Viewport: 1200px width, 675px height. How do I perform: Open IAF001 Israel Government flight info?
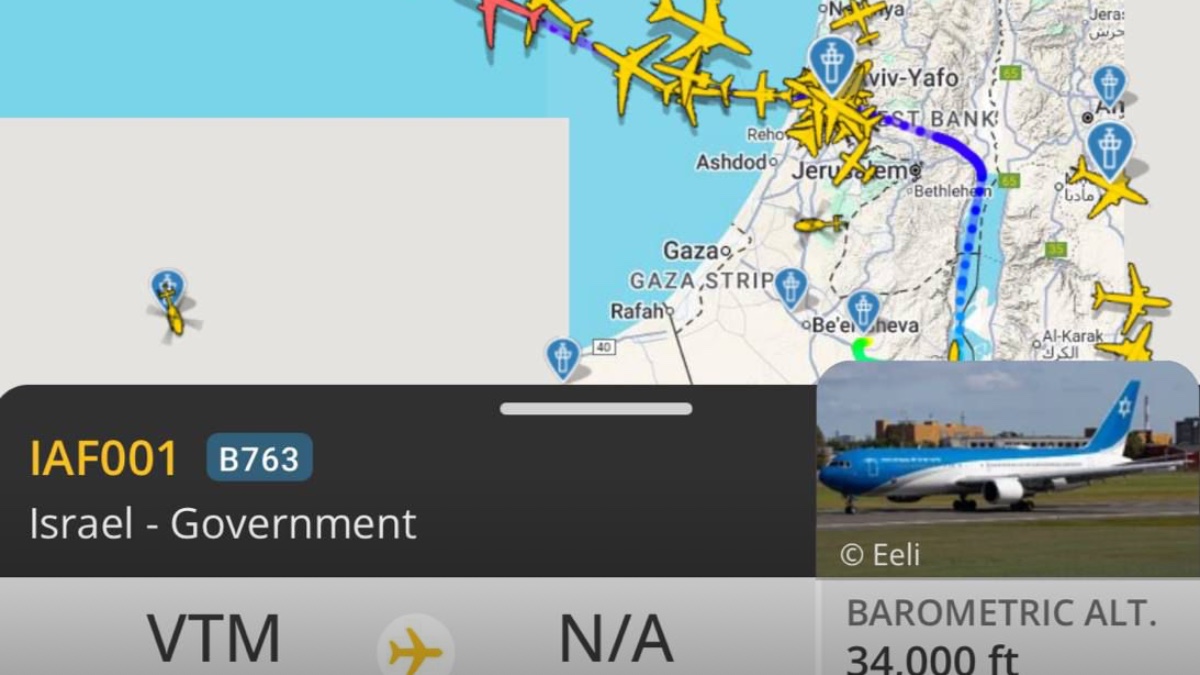pos(222,490)
